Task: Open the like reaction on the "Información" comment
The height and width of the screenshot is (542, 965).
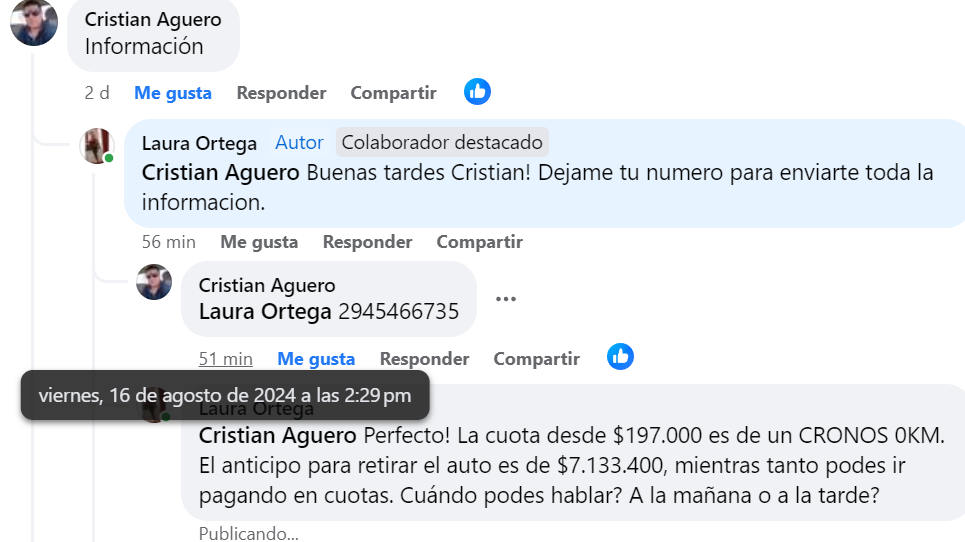Action: [x=477, y=92]
